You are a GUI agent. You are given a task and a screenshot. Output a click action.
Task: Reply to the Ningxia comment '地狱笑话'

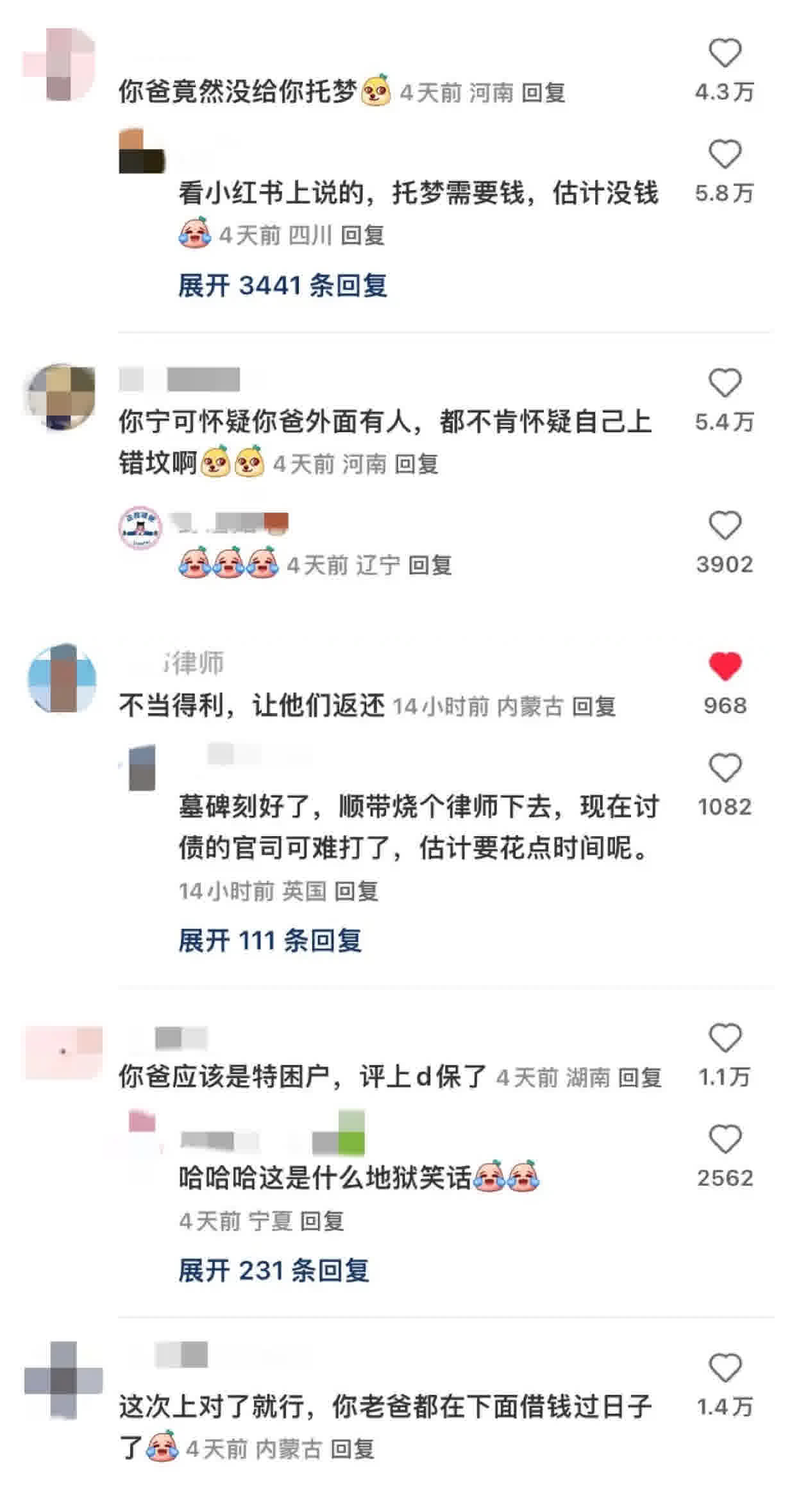322,1221
